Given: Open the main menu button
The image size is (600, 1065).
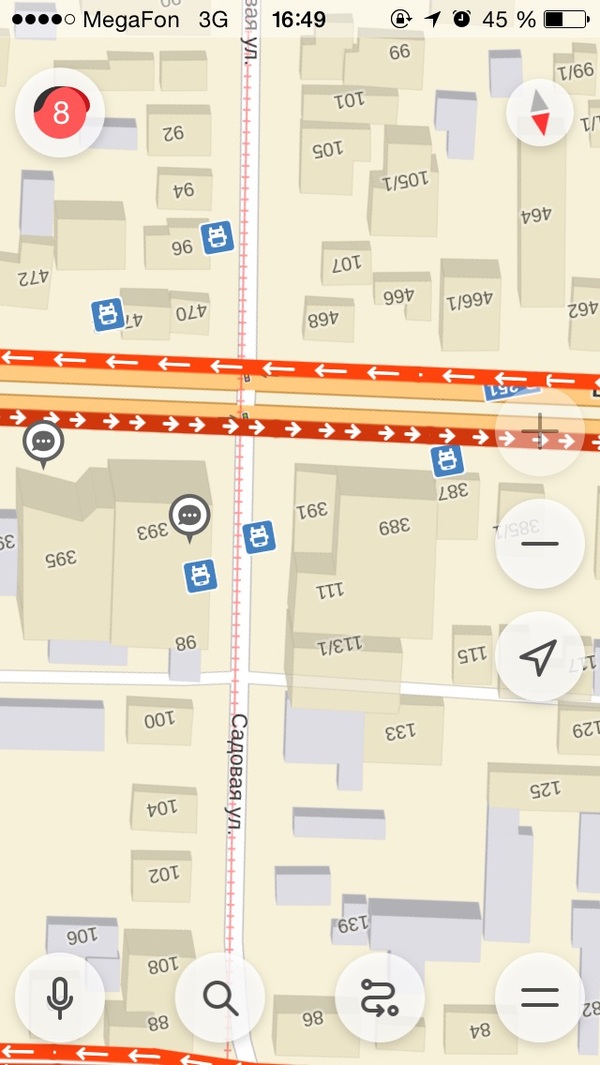Looking at the screenshot, I should coord(540,997).
